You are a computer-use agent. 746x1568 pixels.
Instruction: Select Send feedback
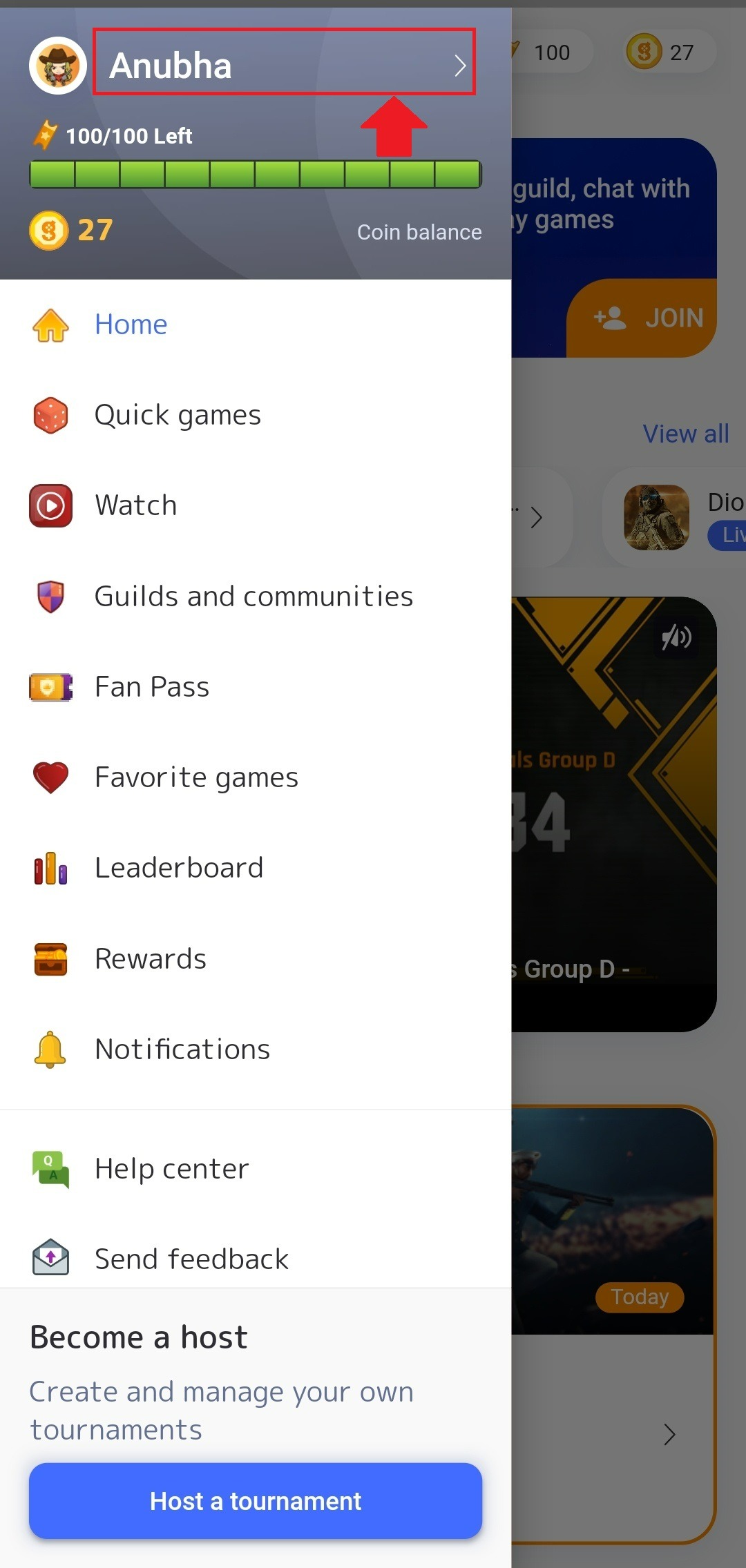(x=191, y=1259)
